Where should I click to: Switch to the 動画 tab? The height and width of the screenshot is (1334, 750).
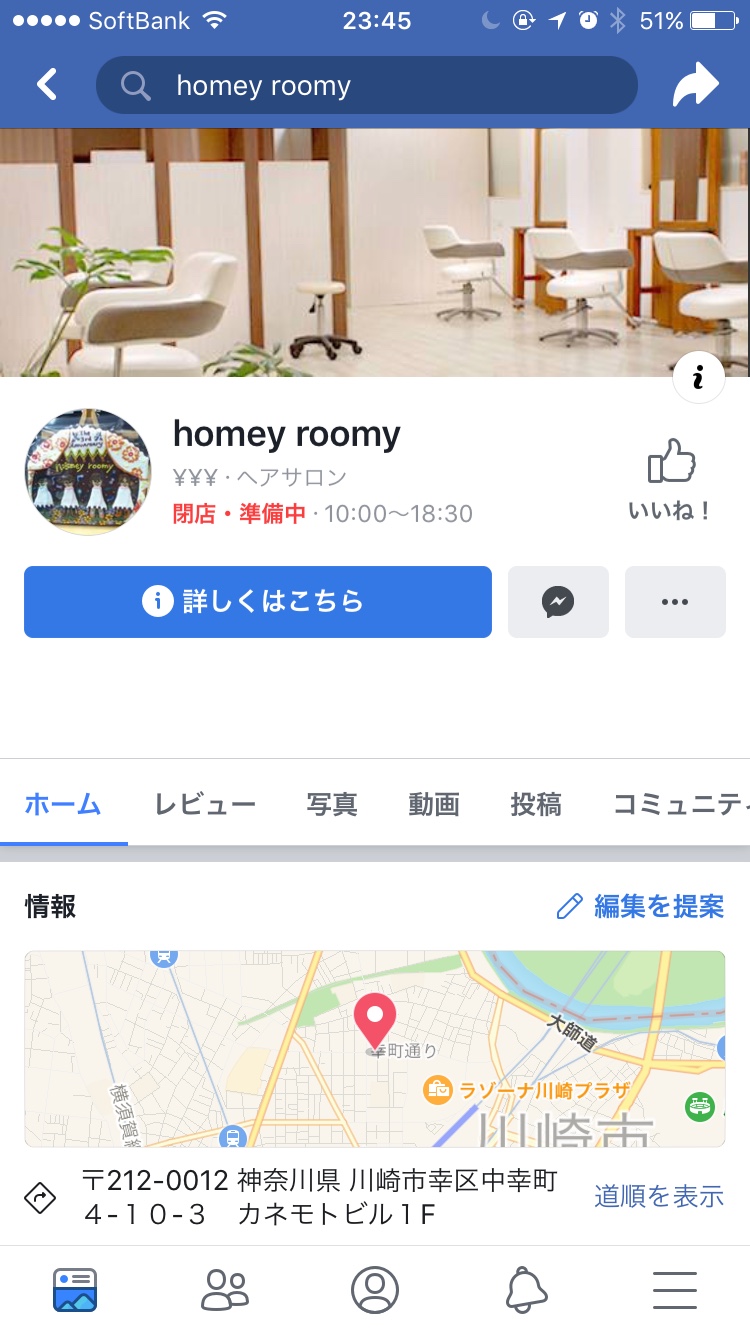(434, 804)
